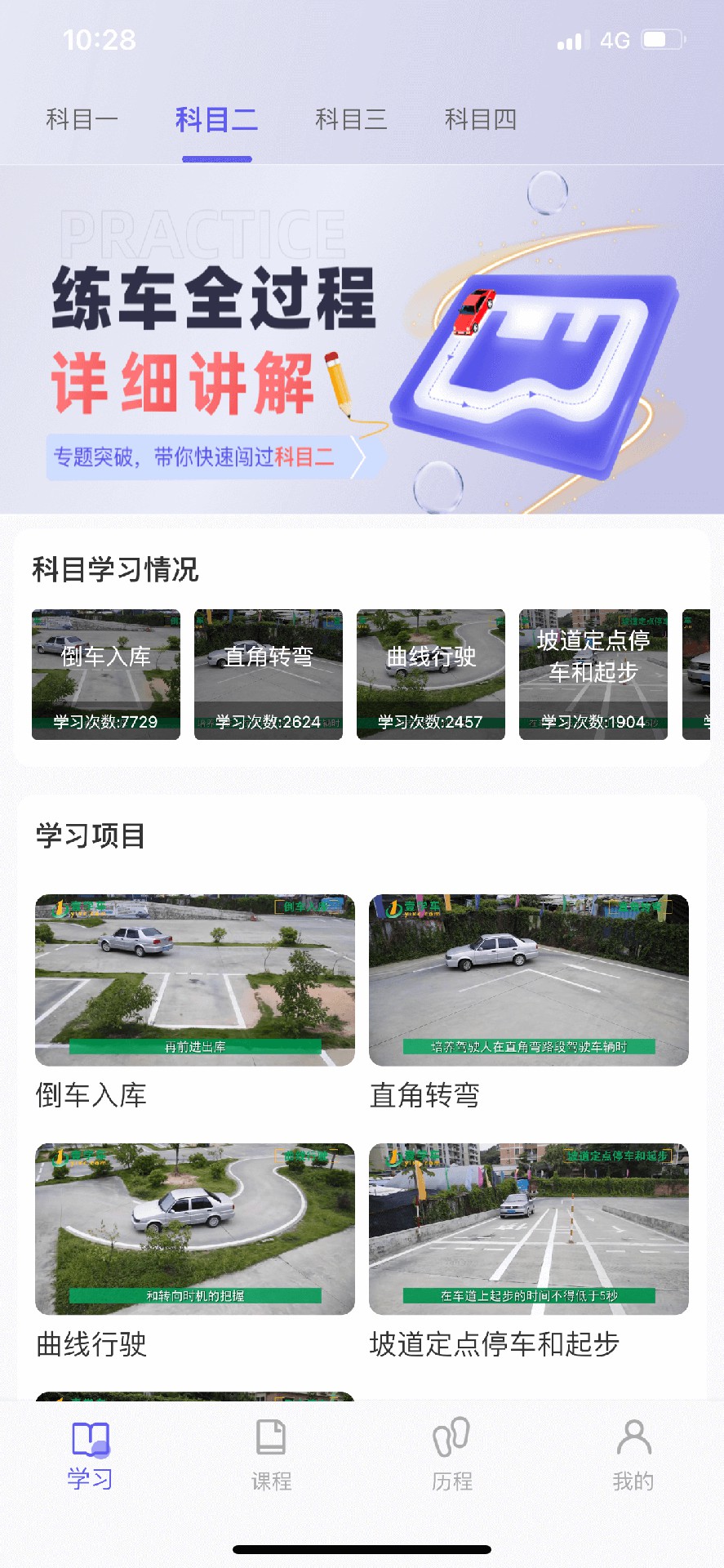Tap the 科目二 tab underline indicator

[216, 160]
